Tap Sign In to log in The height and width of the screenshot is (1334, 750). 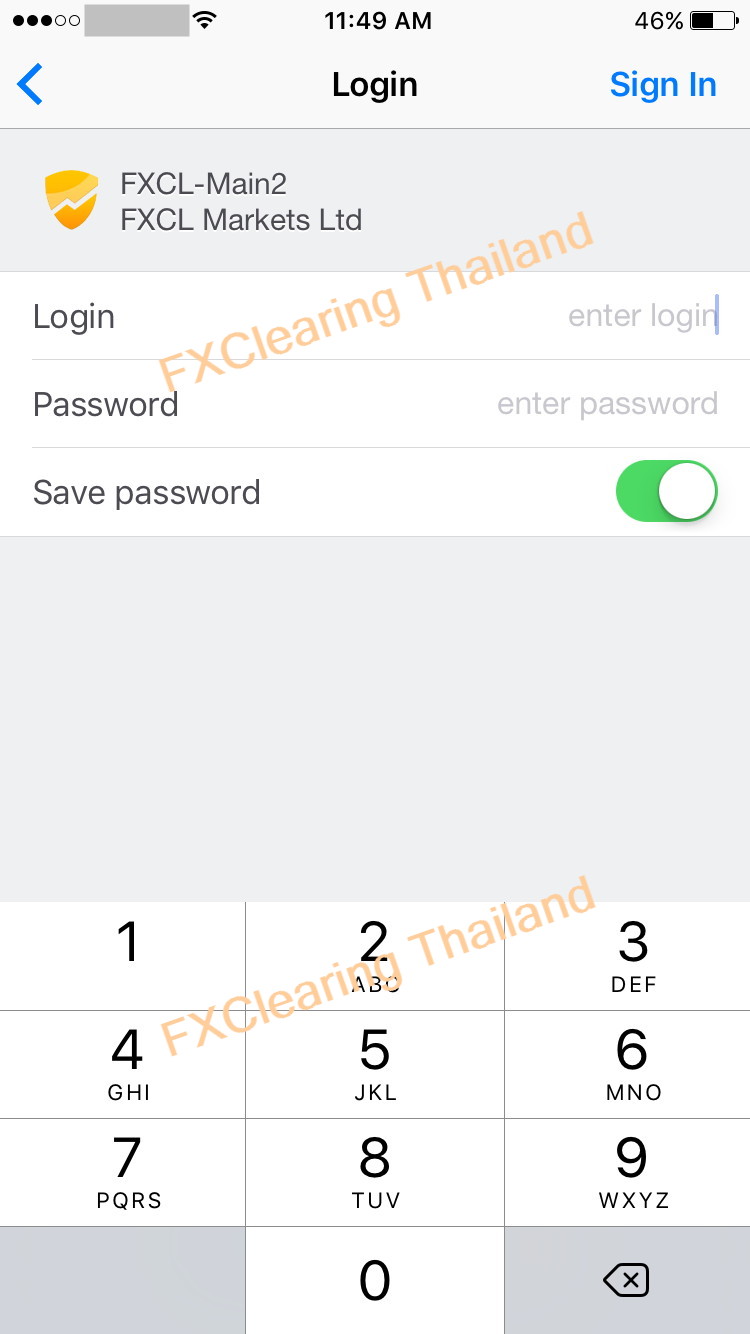coord(662,85)
